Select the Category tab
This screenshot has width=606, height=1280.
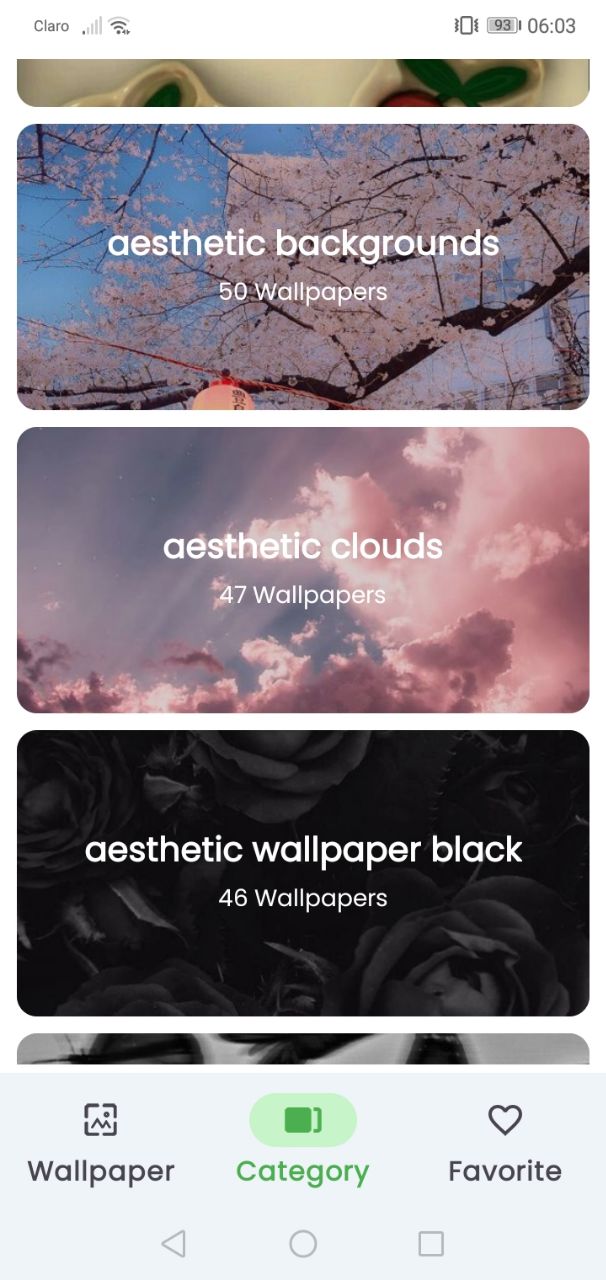303,1144
